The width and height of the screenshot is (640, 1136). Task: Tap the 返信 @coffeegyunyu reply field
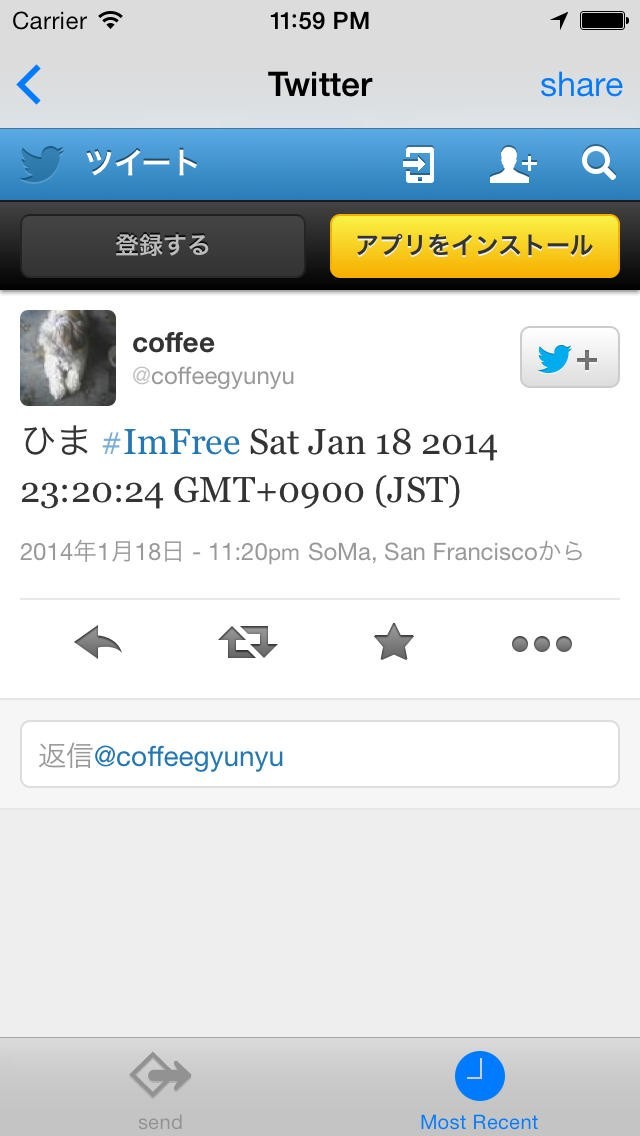pyautogui.click(x=320, y=756)
